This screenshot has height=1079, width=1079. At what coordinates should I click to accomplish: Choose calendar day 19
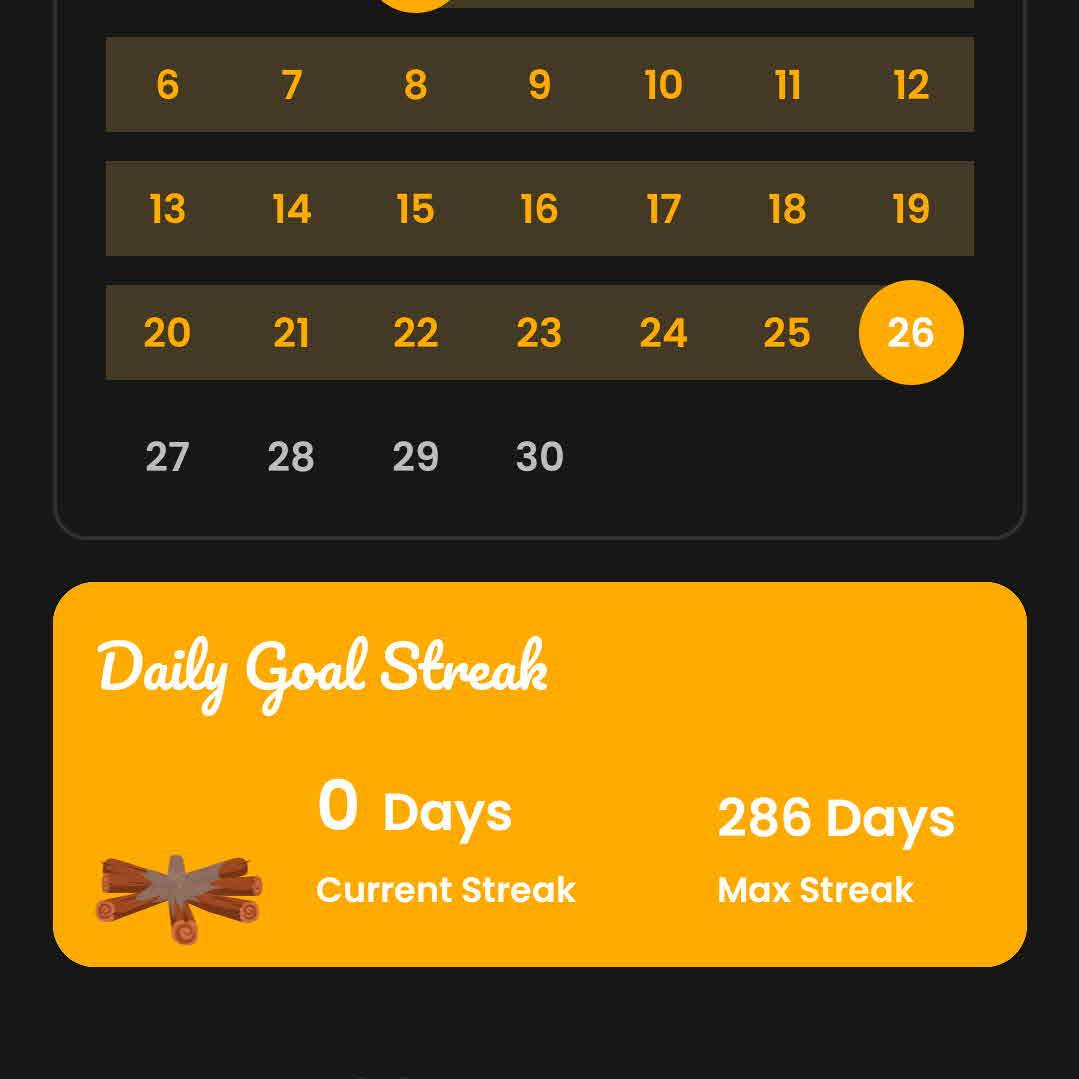911,209
